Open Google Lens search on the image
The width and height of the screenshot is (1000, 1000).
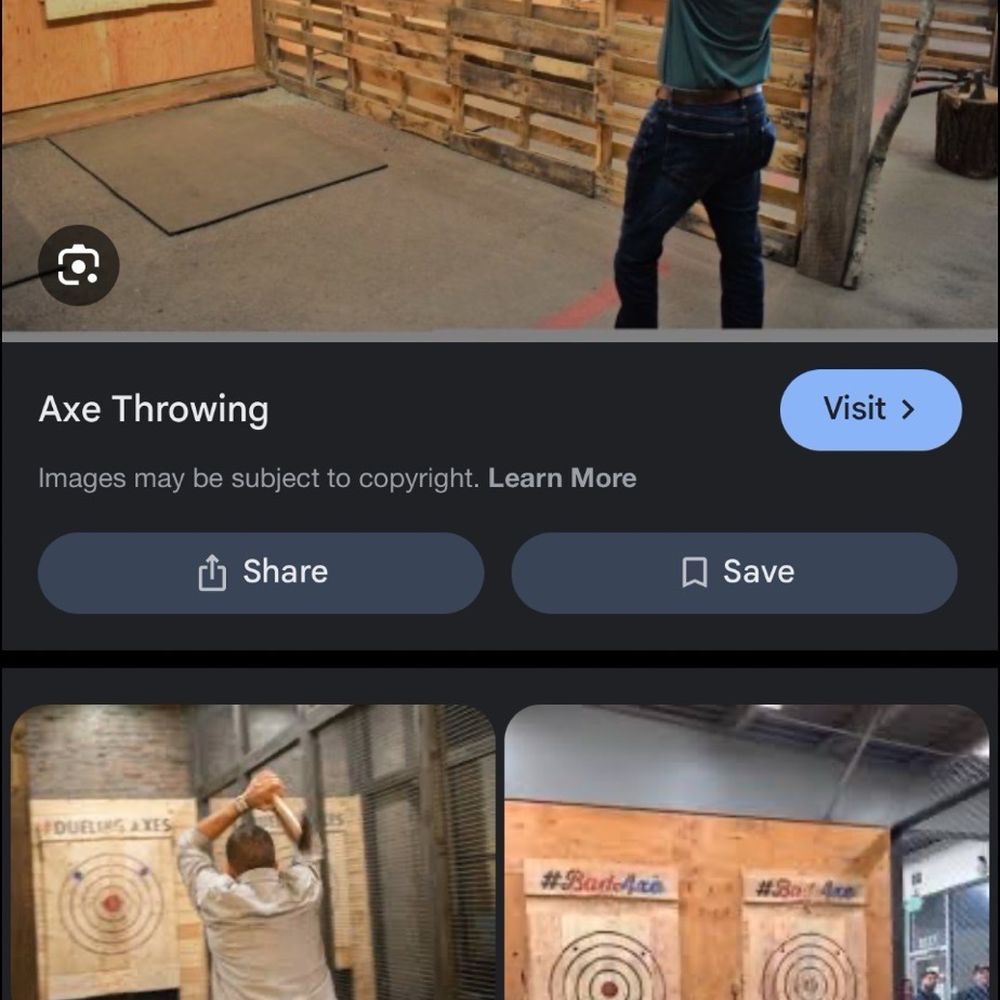(x=78, y=265)
